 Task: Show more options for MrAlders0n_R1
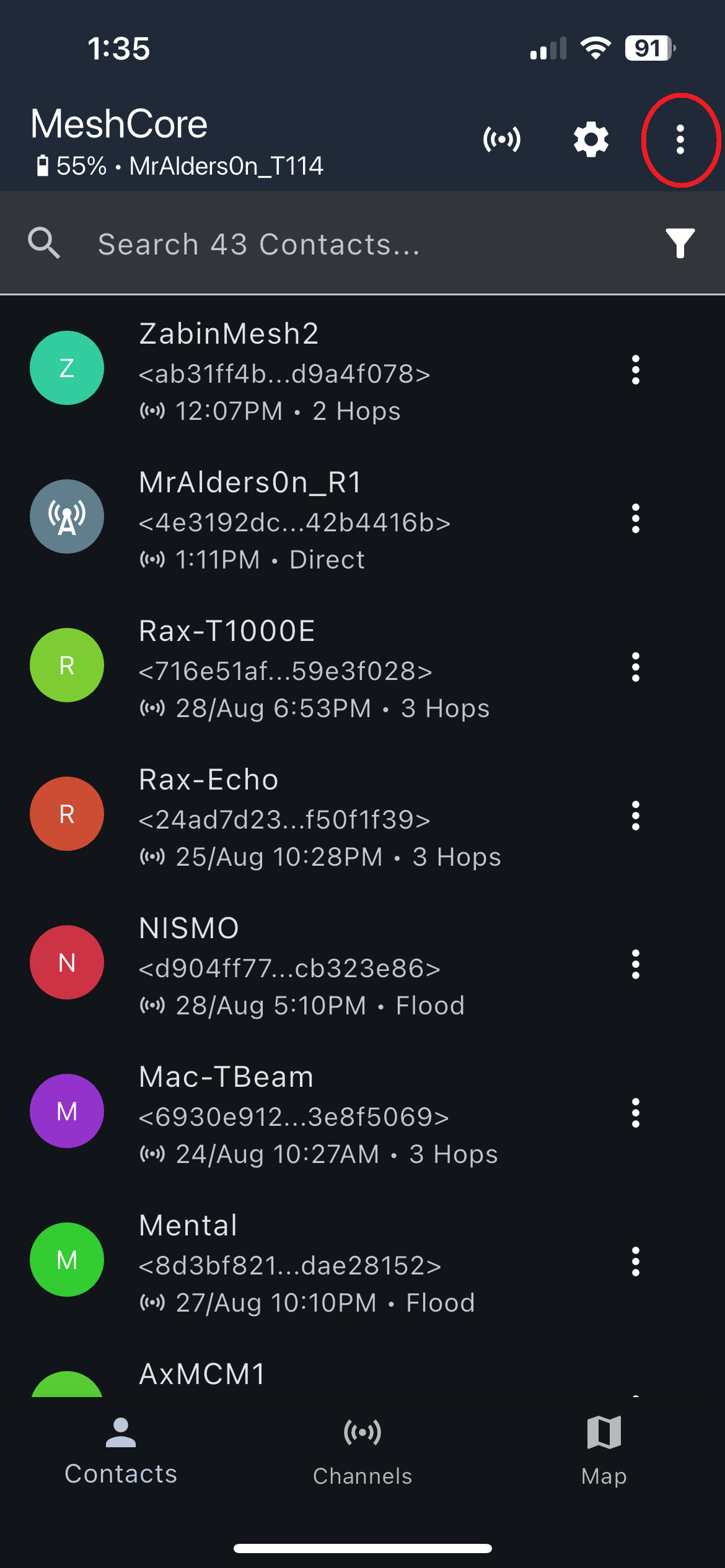635,519
